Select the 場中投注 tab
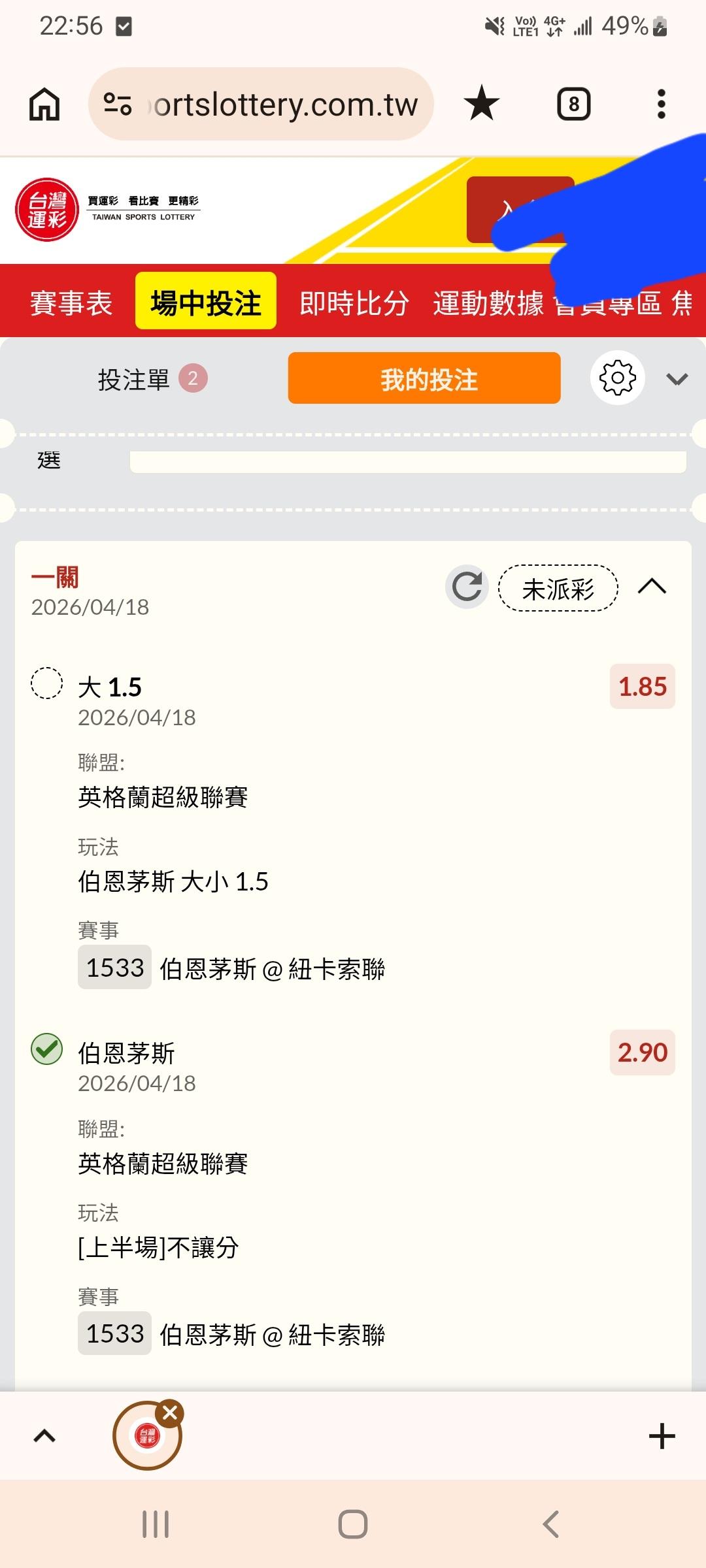 tap(206, 302)
